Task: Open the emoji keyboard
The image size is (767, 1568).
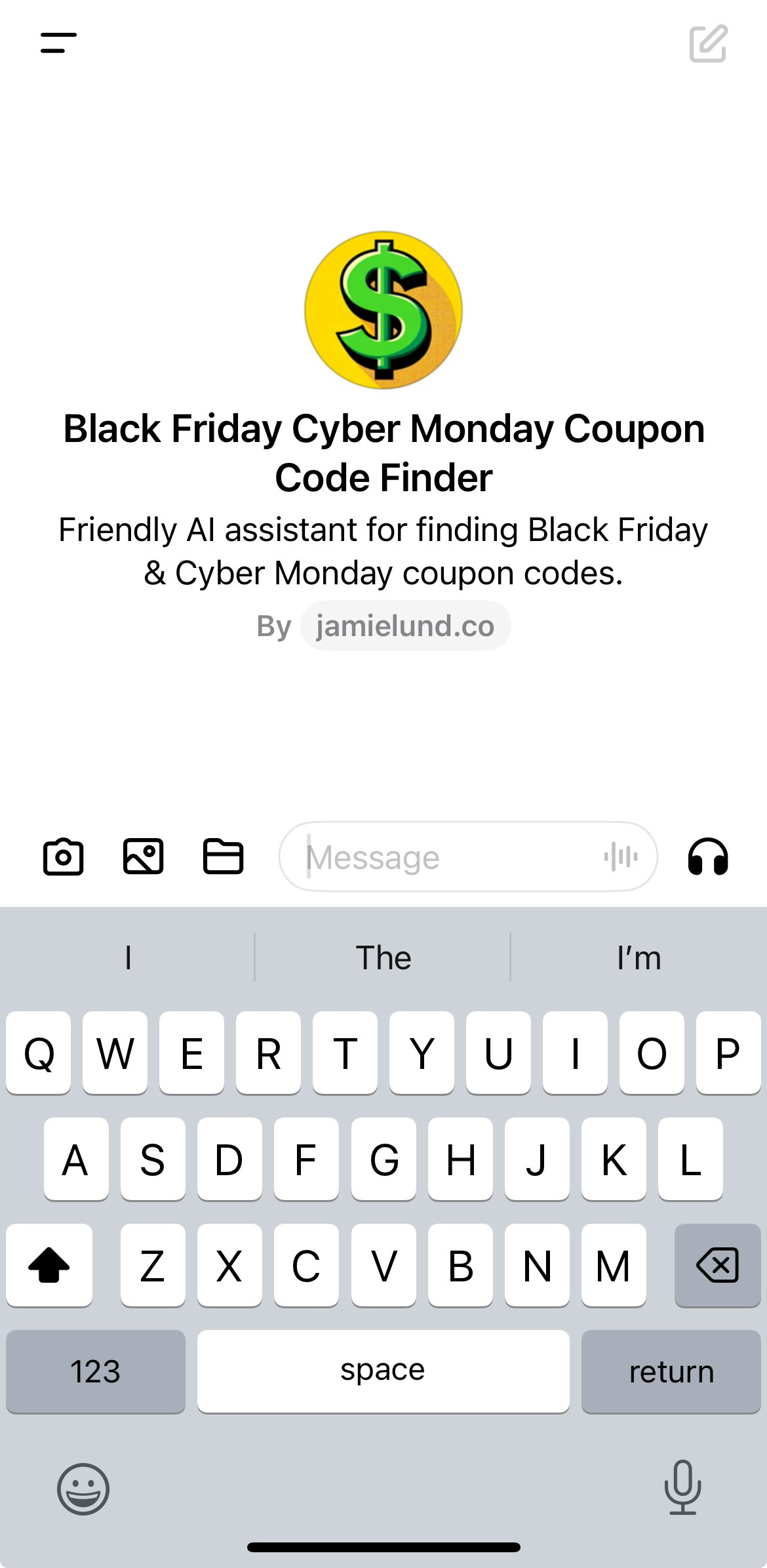Action: (x=83, y=1489)
